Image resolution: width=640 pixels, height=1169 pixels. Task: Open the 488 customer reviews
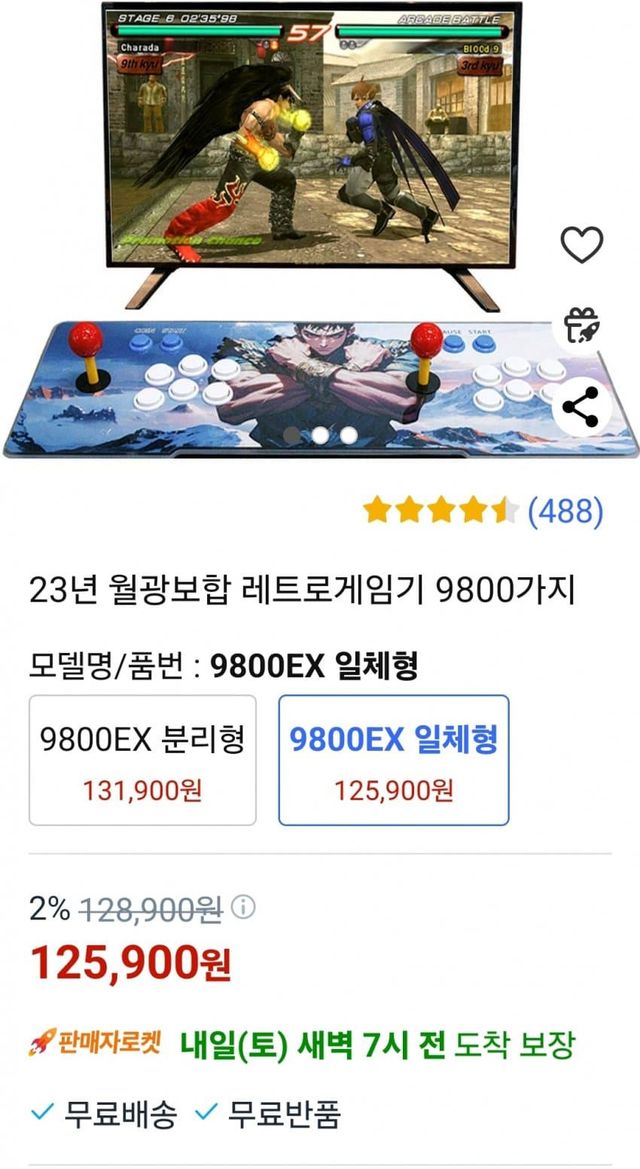(x=565, y=512)
